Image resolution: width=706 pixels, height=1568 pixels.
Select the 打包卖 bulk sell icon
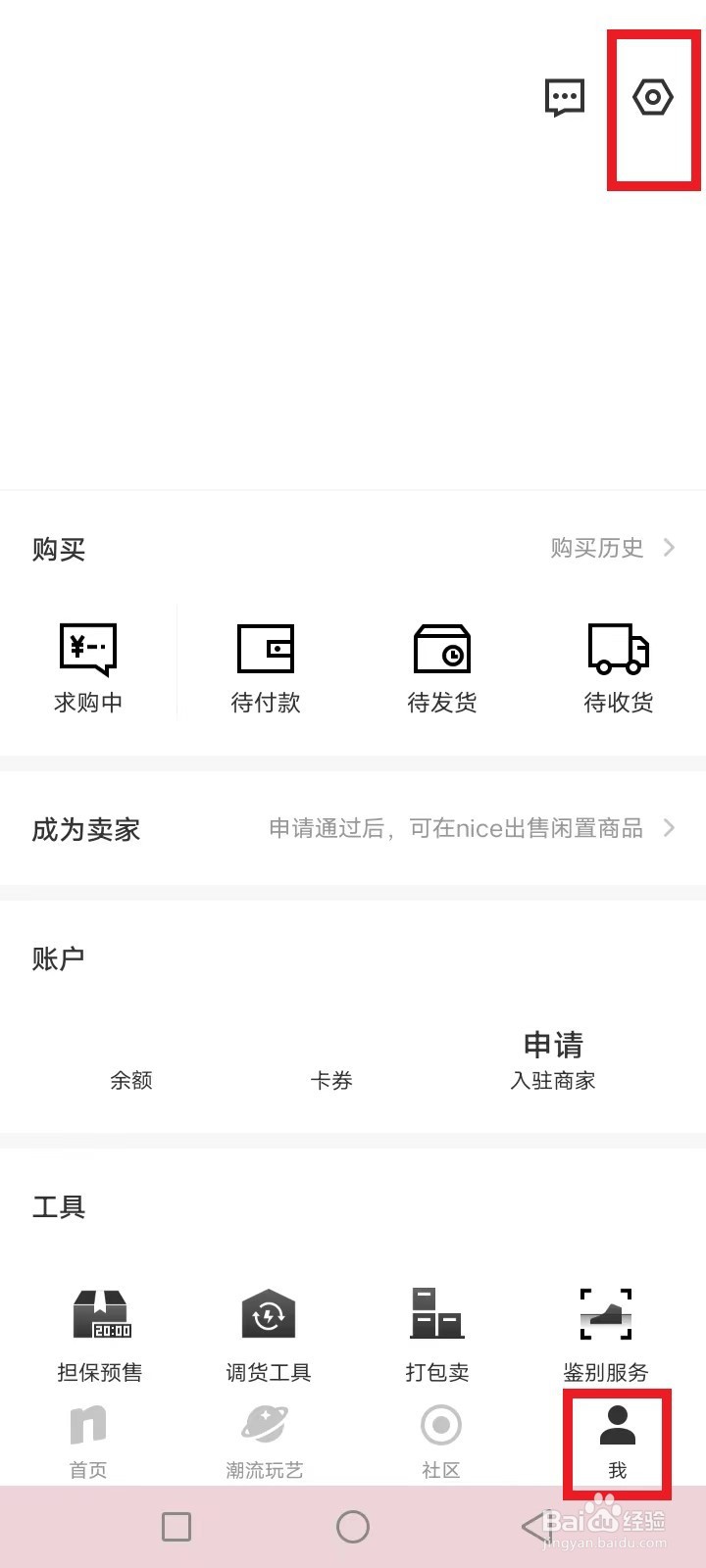pyautogui.click(x=434, y=1314)
